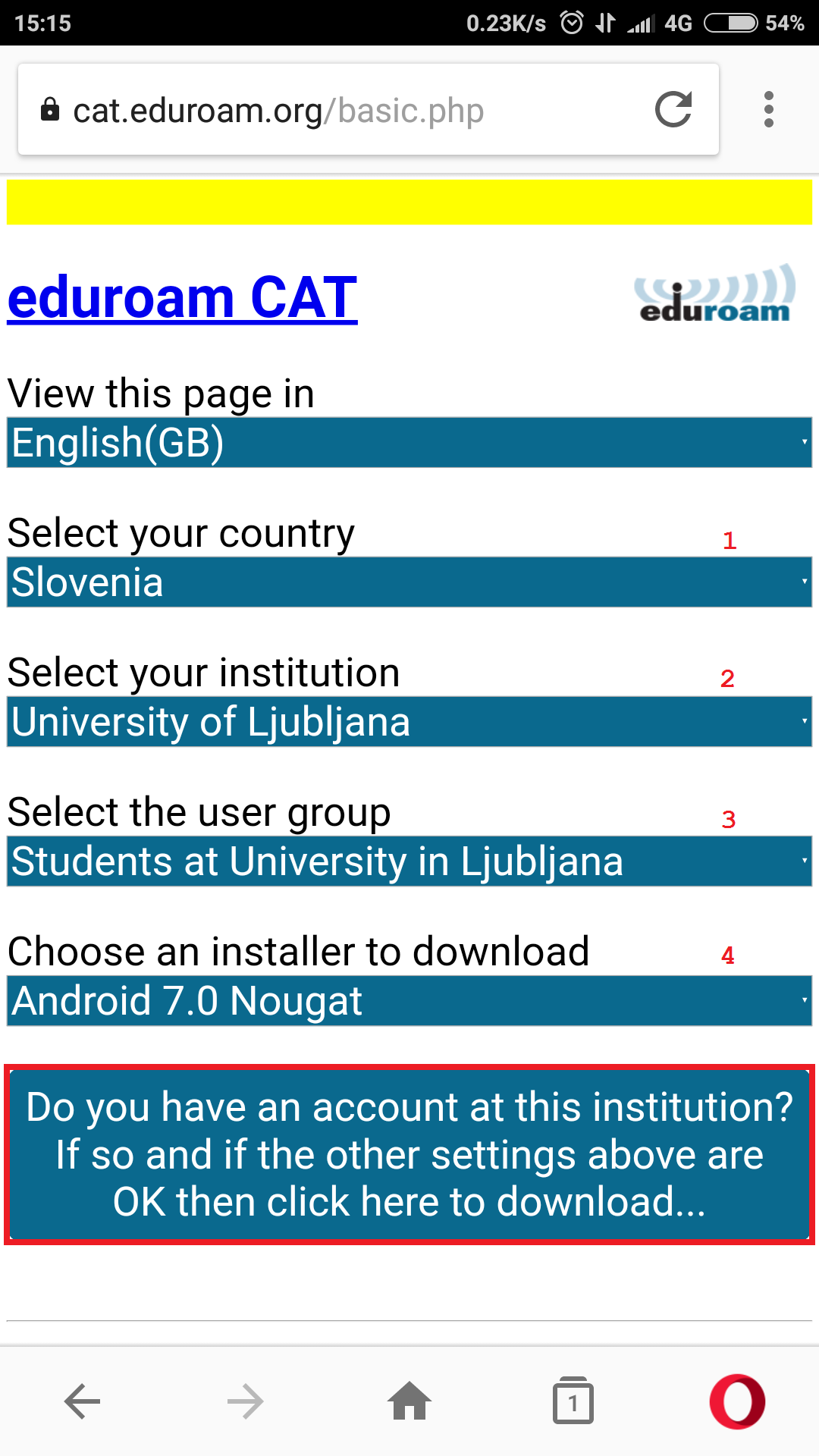
Task: Open the tab switcher
Action: click(x=573, y=1401)
